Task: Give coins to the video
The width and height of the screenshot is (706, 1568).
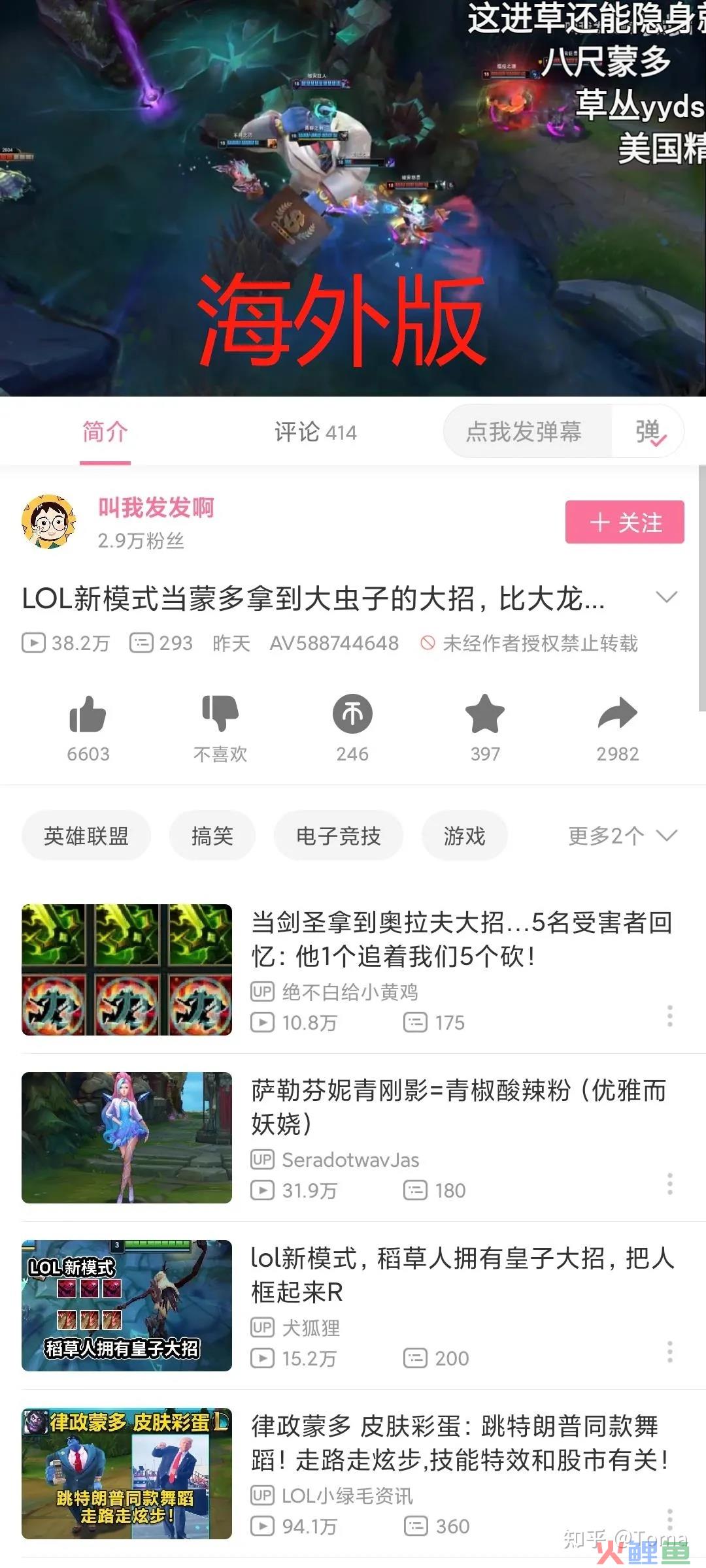Action: coord(352,713)
